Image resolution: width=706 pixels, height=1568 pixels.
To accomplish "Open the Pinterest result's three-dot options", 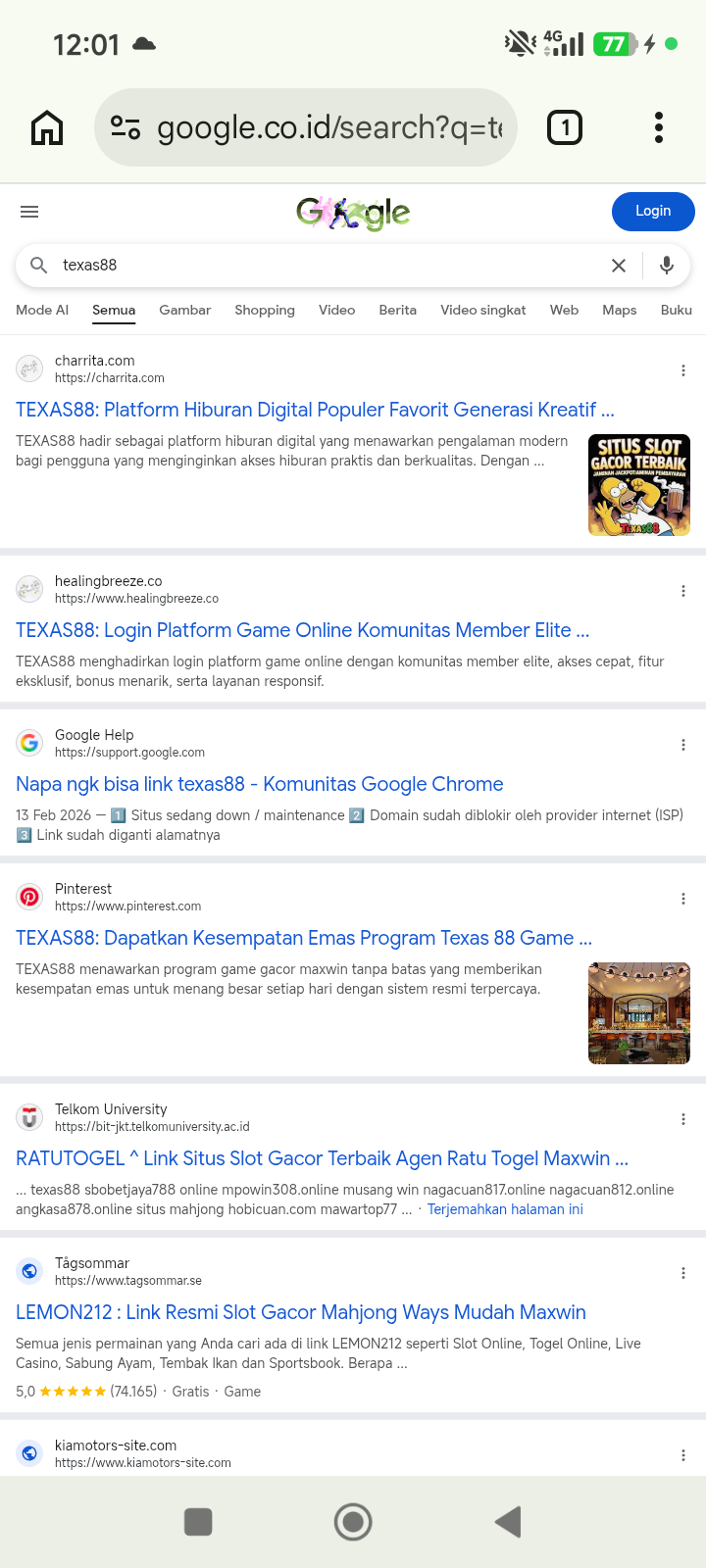I will click(x=683, y=899).
